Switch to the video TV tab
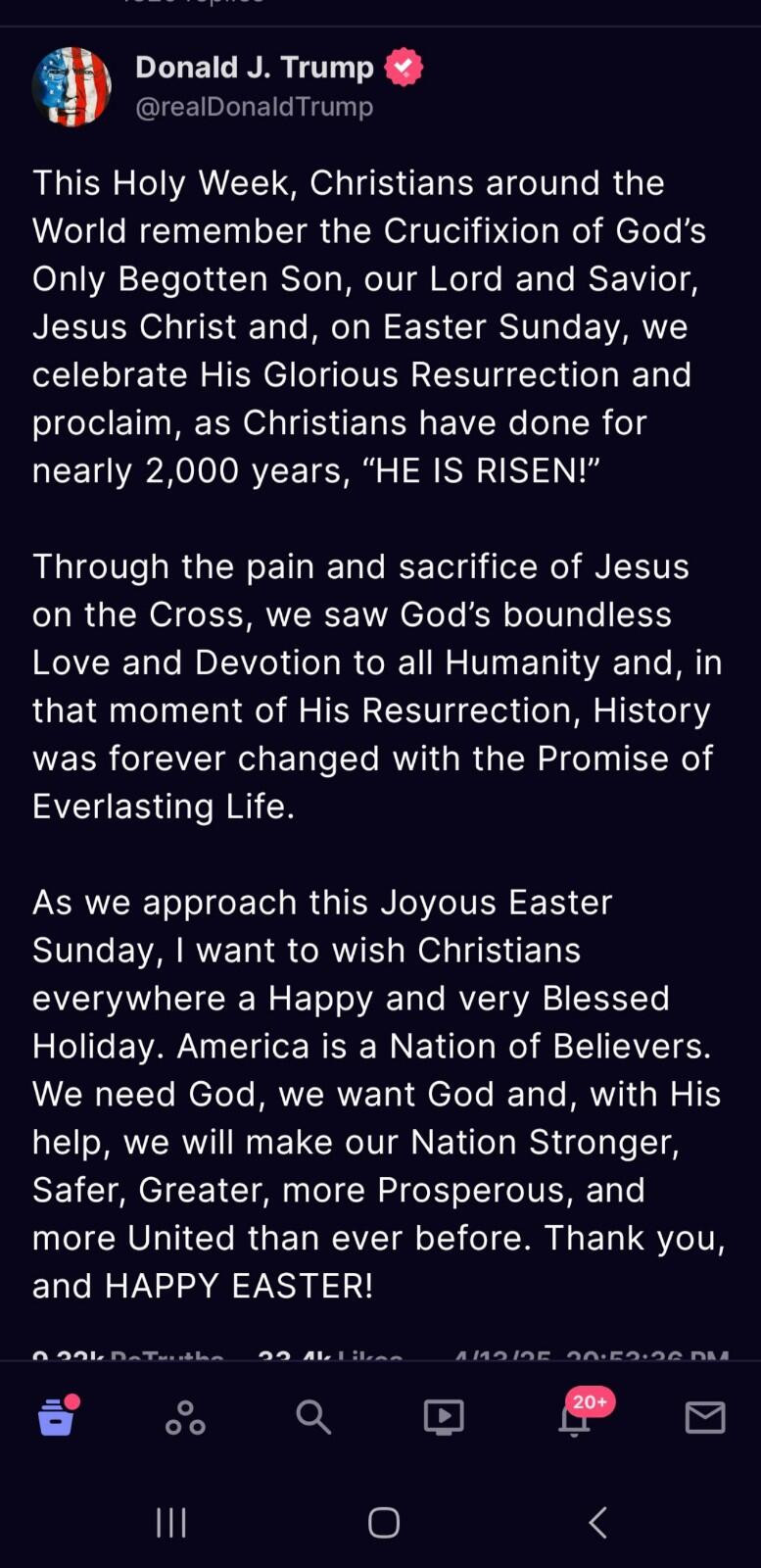The width and height of the screenshot is (761, 1568). tap(444, 1417)
